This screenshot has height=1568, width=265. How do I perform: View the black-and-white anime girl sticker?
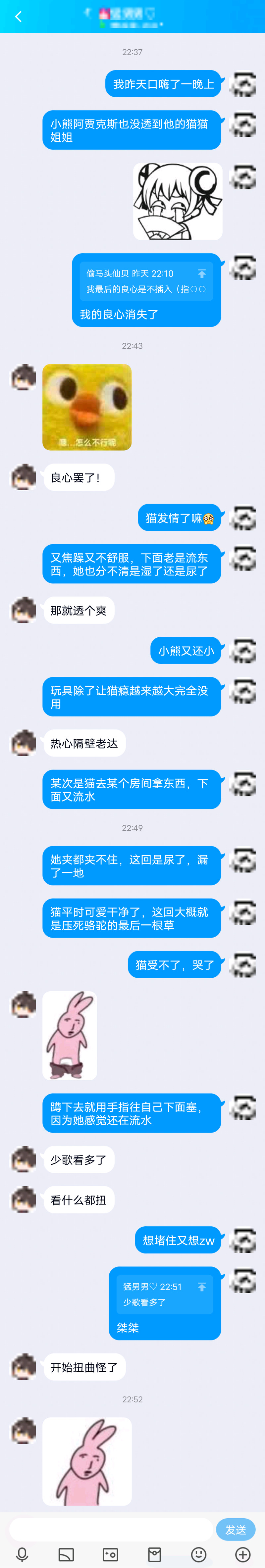coord(178,201)
